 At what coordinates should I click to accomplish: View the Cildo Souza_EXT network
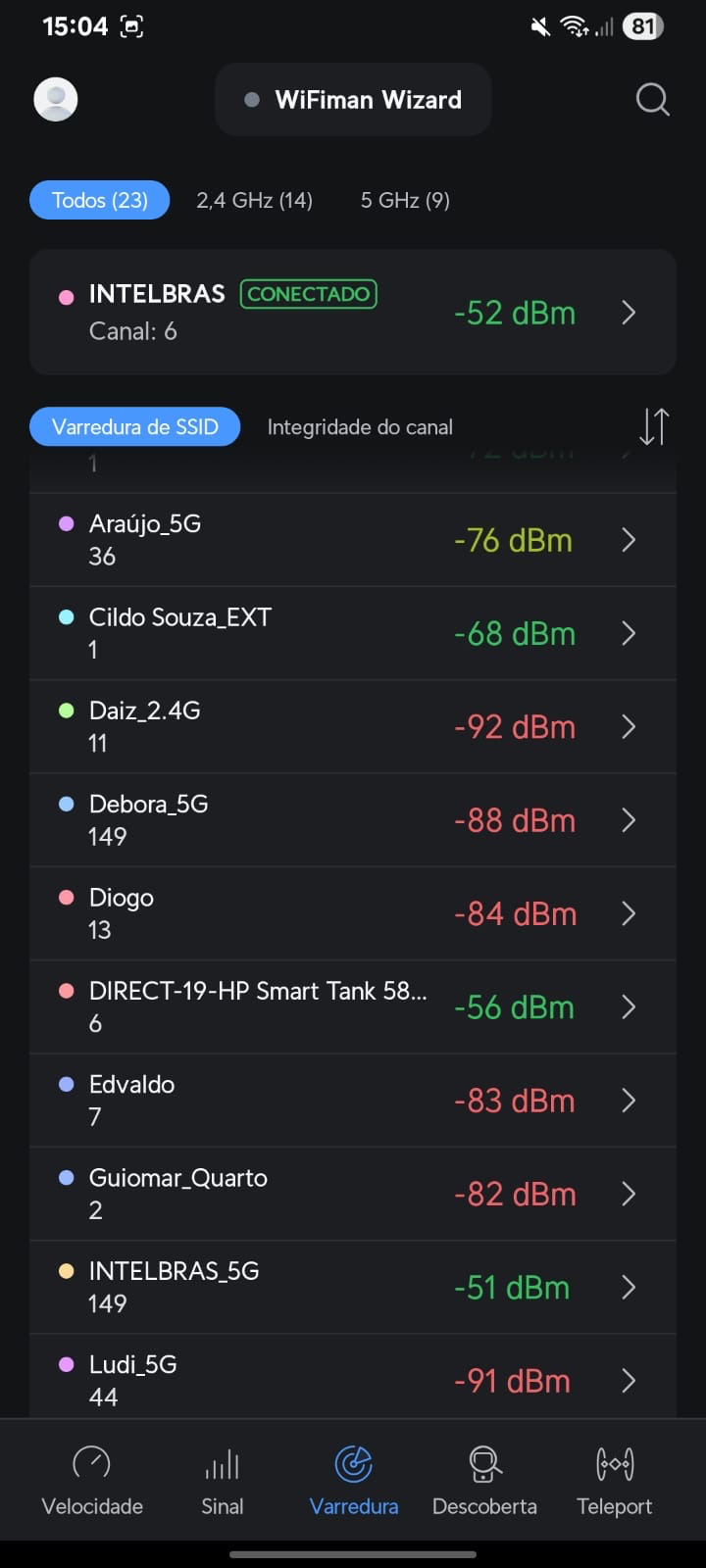click(353, 633)
